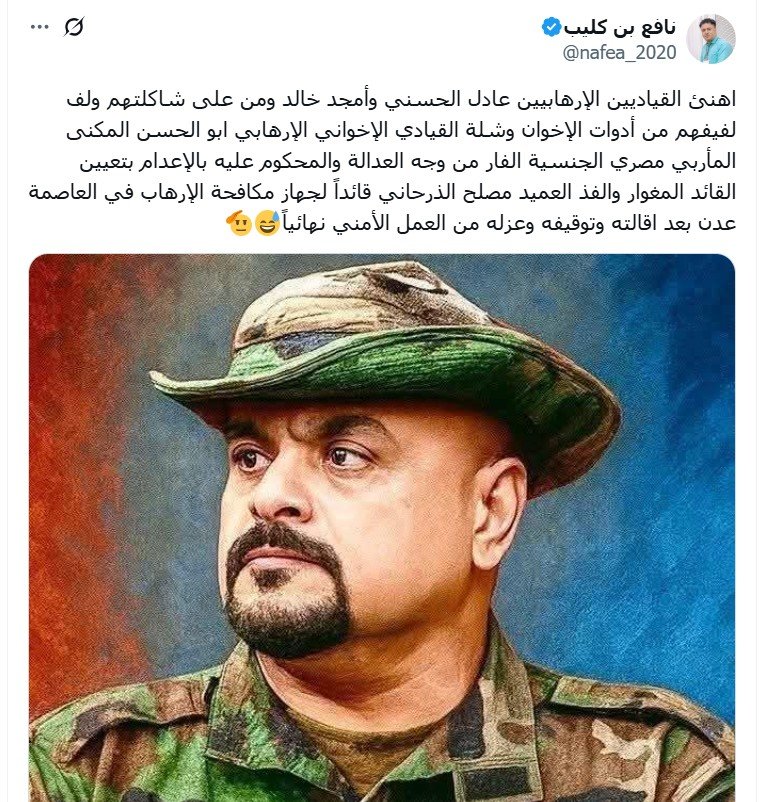Image resolution: width=762 pixels, height=802 pixels.
Task: Tap the Grok explain icon beside the menu
Action: [x=73, y=27]
